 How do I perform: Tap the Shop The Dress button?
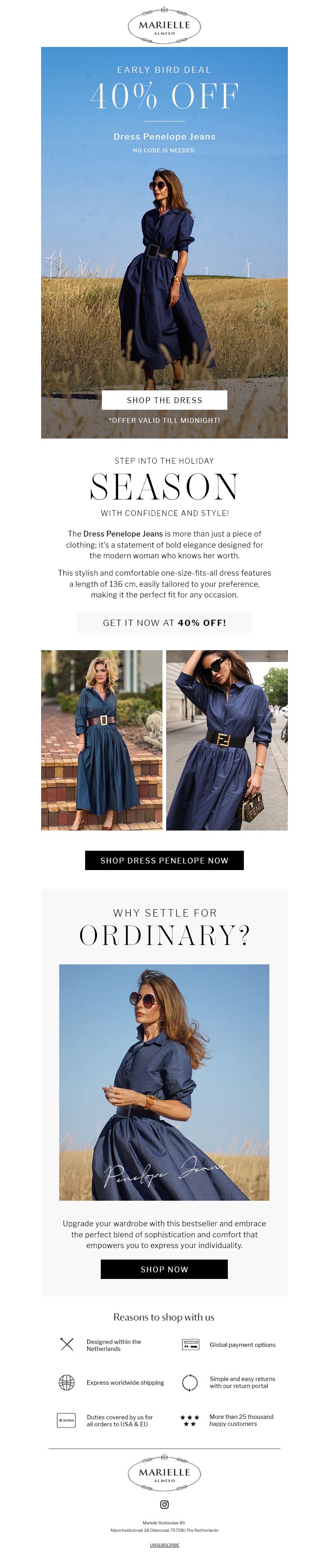coord(164,400)
